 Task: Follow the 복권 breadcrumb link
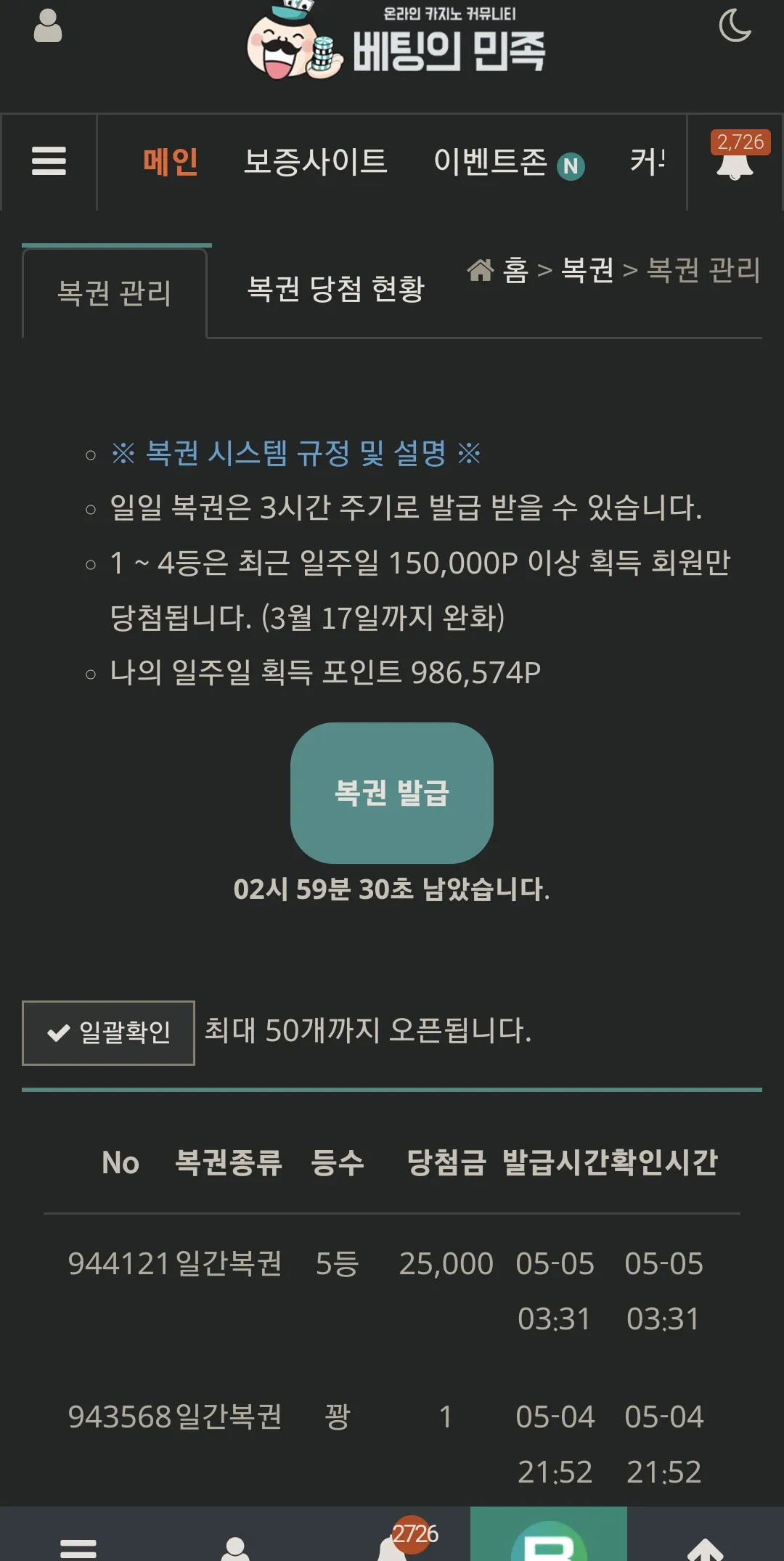click(588, 270)
